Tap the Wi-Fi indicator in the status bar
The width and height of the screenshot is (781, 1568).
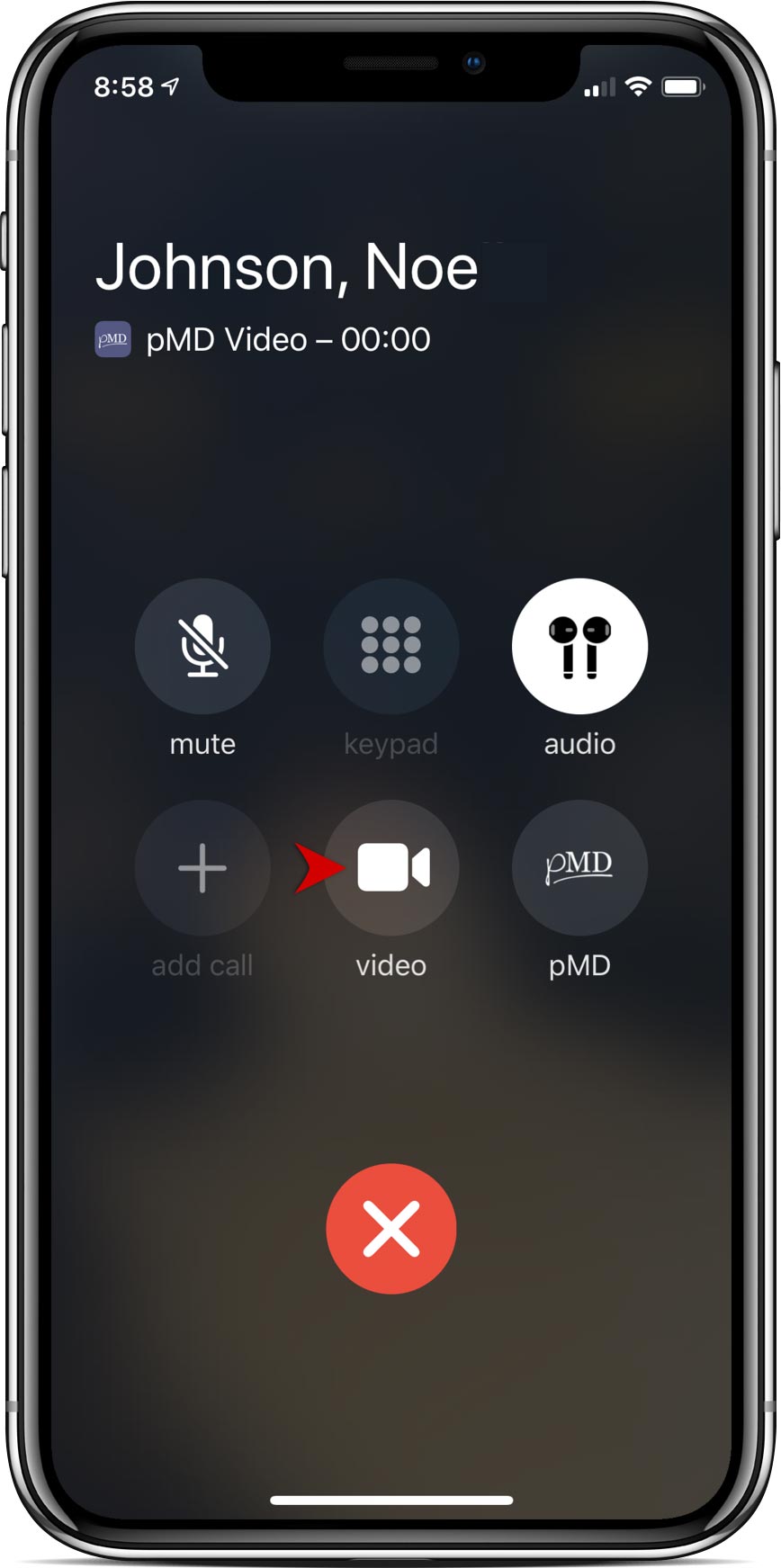tap(641, 87)
